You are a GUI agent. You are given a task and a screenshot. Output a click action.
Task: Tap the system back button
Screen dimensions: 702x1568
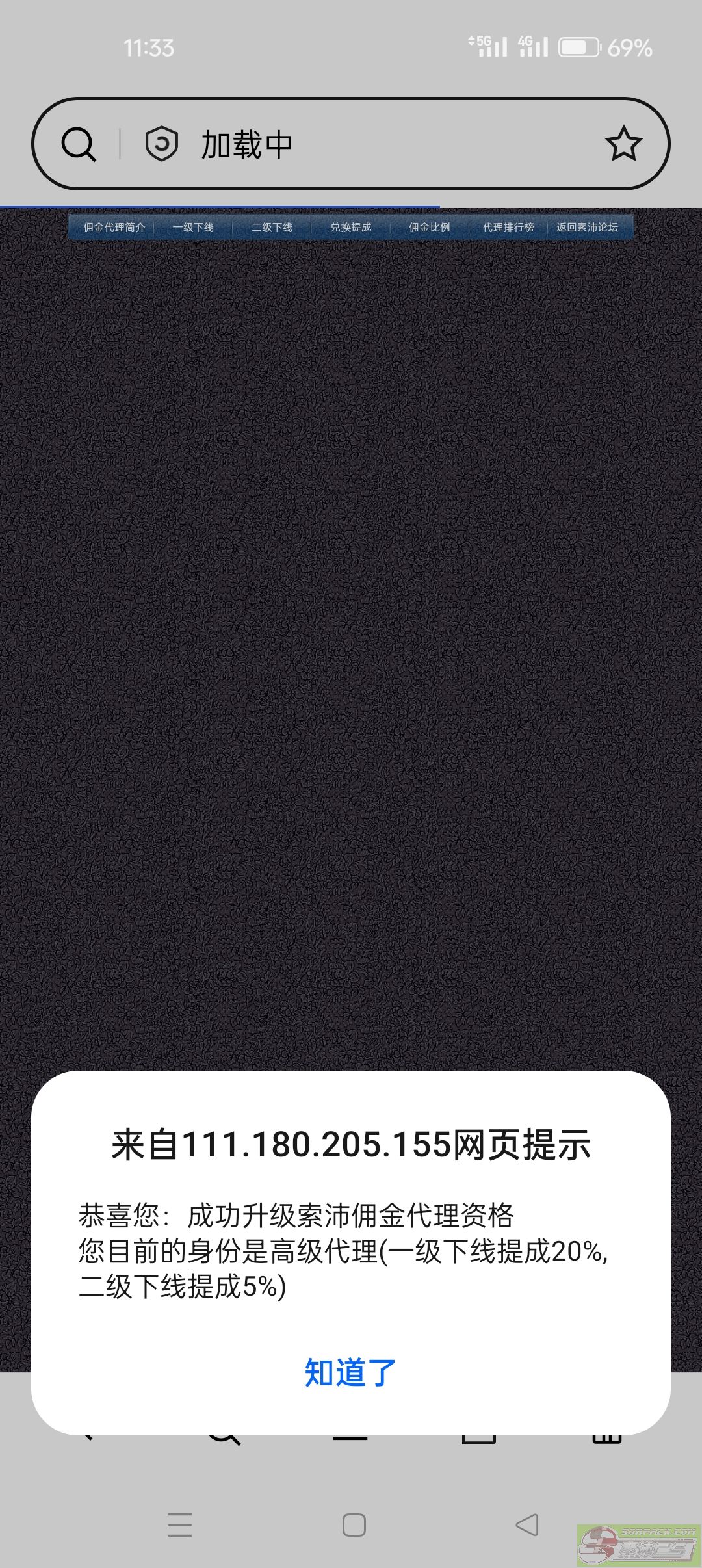coord(527,1524)
